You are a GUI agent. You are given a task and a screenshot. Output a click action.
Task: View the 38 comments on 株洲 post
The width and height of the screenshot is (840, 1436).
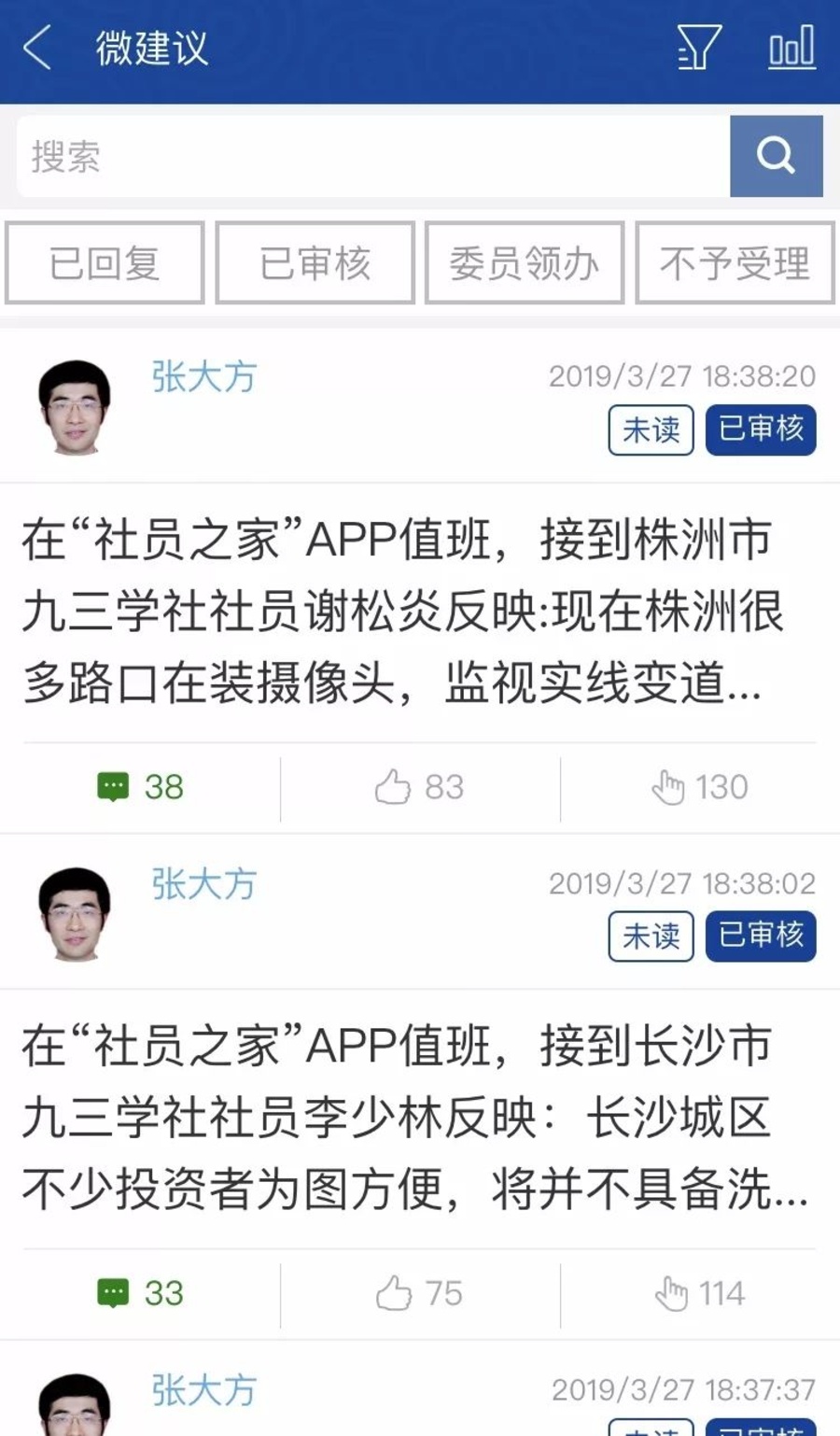click(x=141, y=787)
